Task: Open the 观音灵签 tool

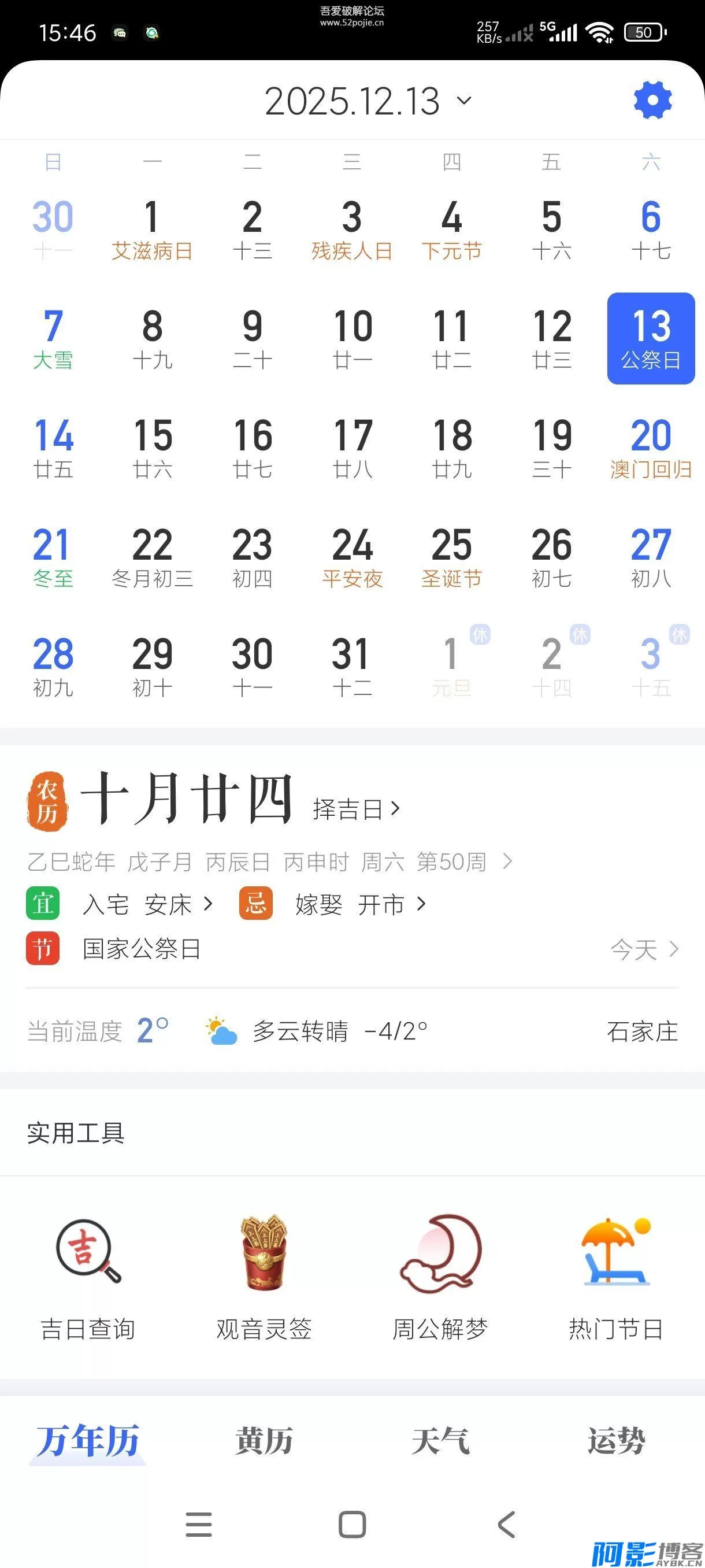Action: 264,1276
